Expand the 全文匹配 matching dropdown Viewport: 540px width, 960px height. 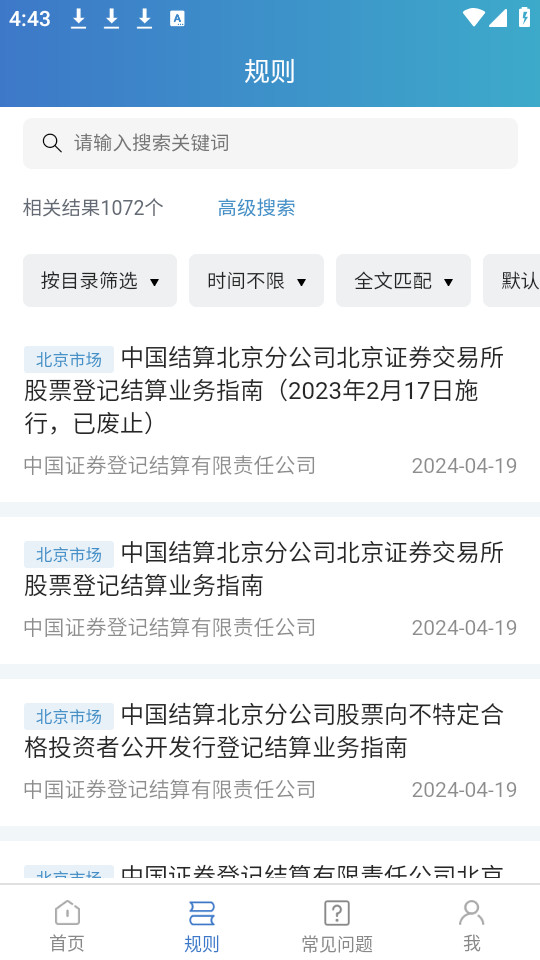(x=403, y=281)
